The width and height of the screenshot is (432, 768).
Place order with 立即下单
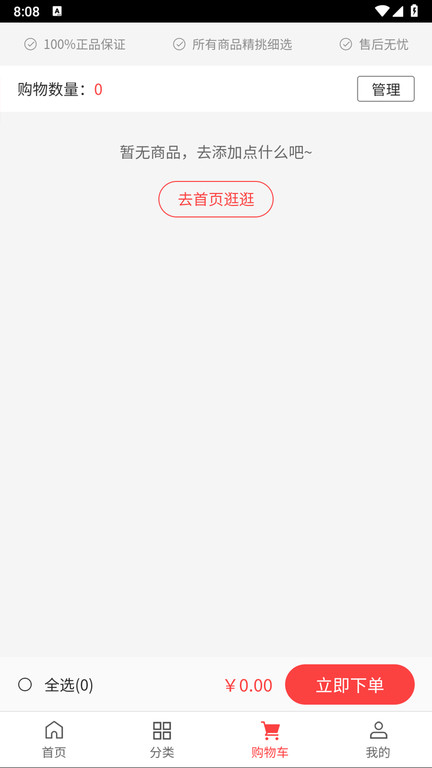click(350, 685)
